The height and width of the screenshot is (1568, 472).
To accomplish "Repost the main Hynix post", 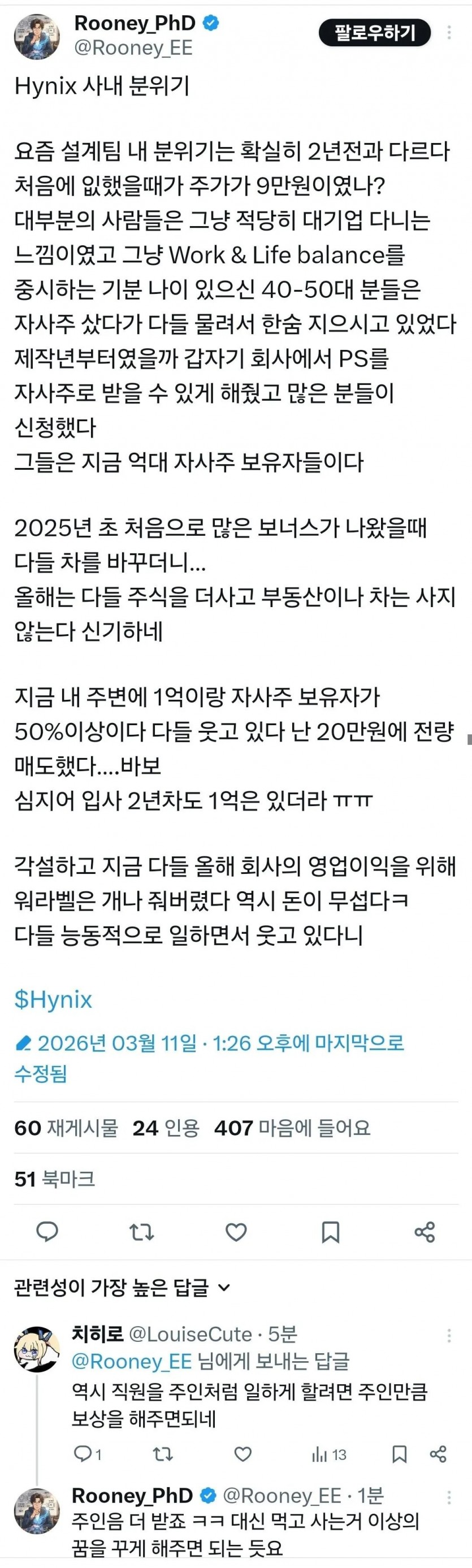I will coord(142,1231).
